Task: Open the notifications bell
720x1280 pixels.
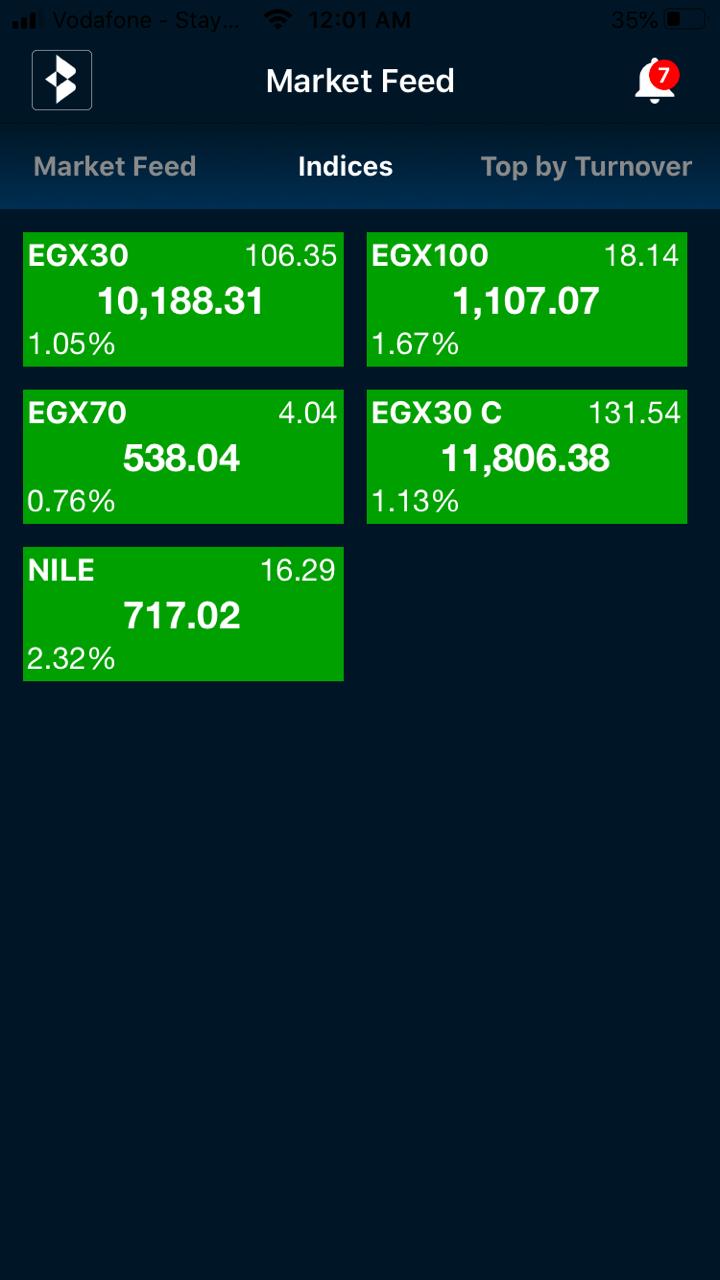Action: click(655, 81)
